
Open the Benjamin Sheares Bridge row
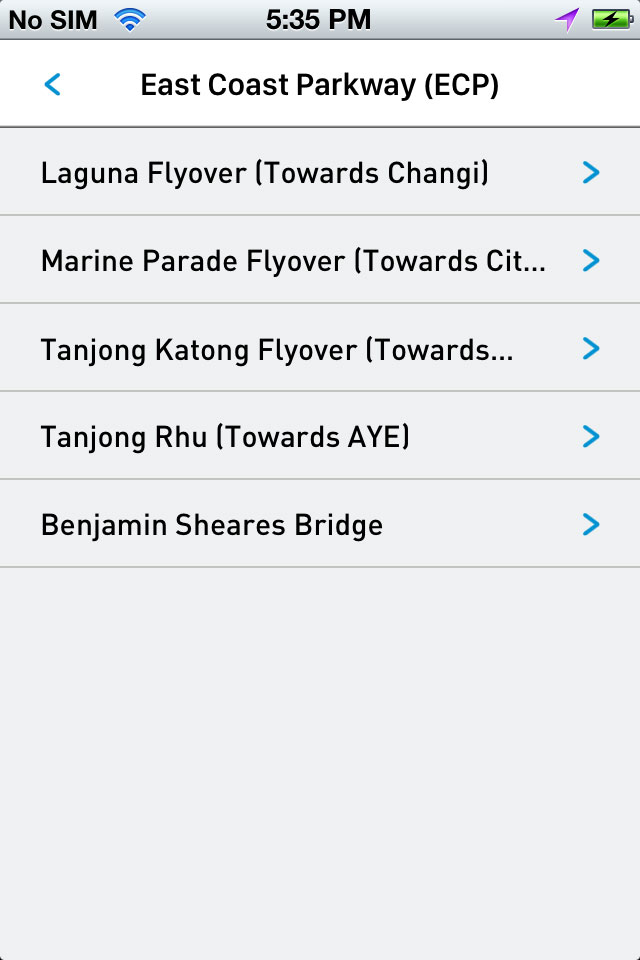click(x=320, y=524)
